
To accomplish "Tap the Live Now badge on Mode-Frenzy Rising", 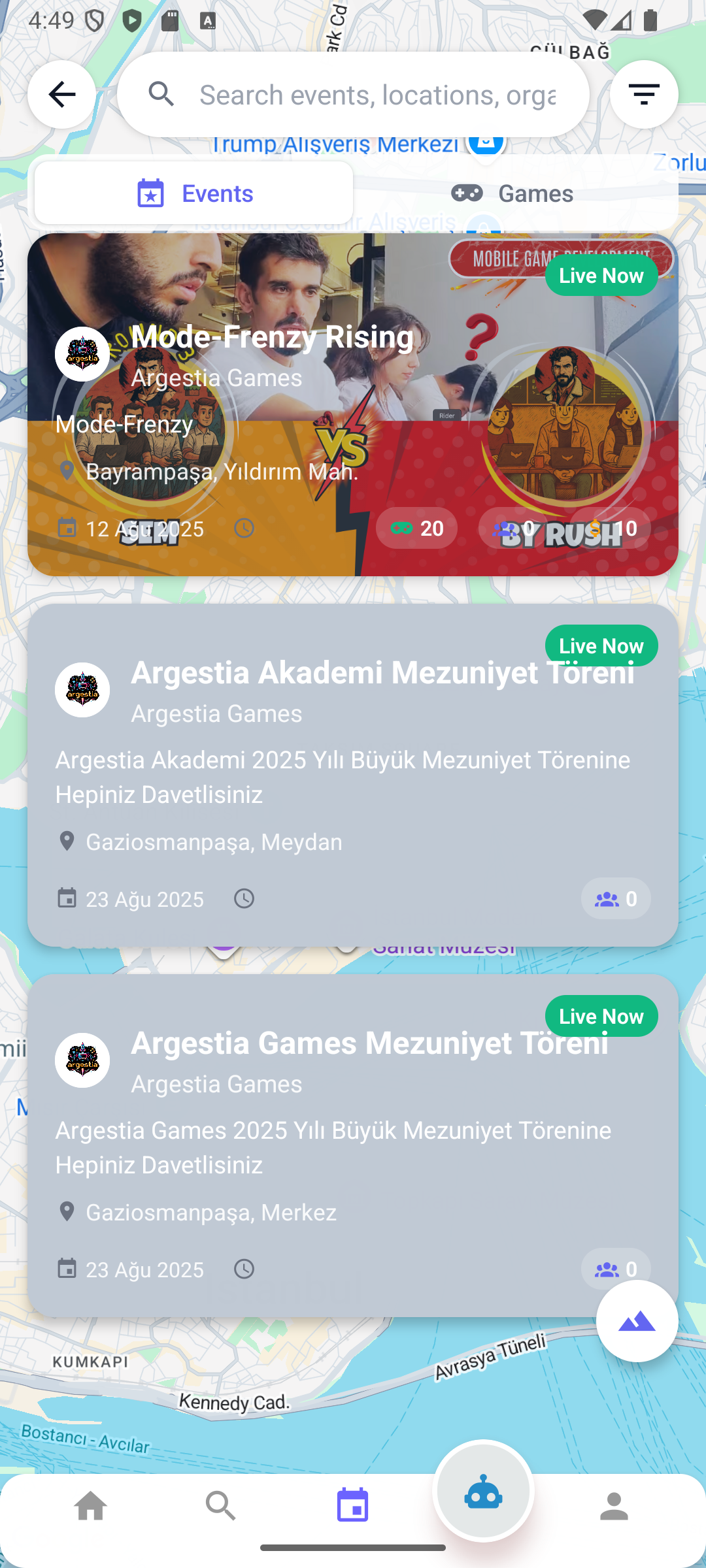I will 601,275.
